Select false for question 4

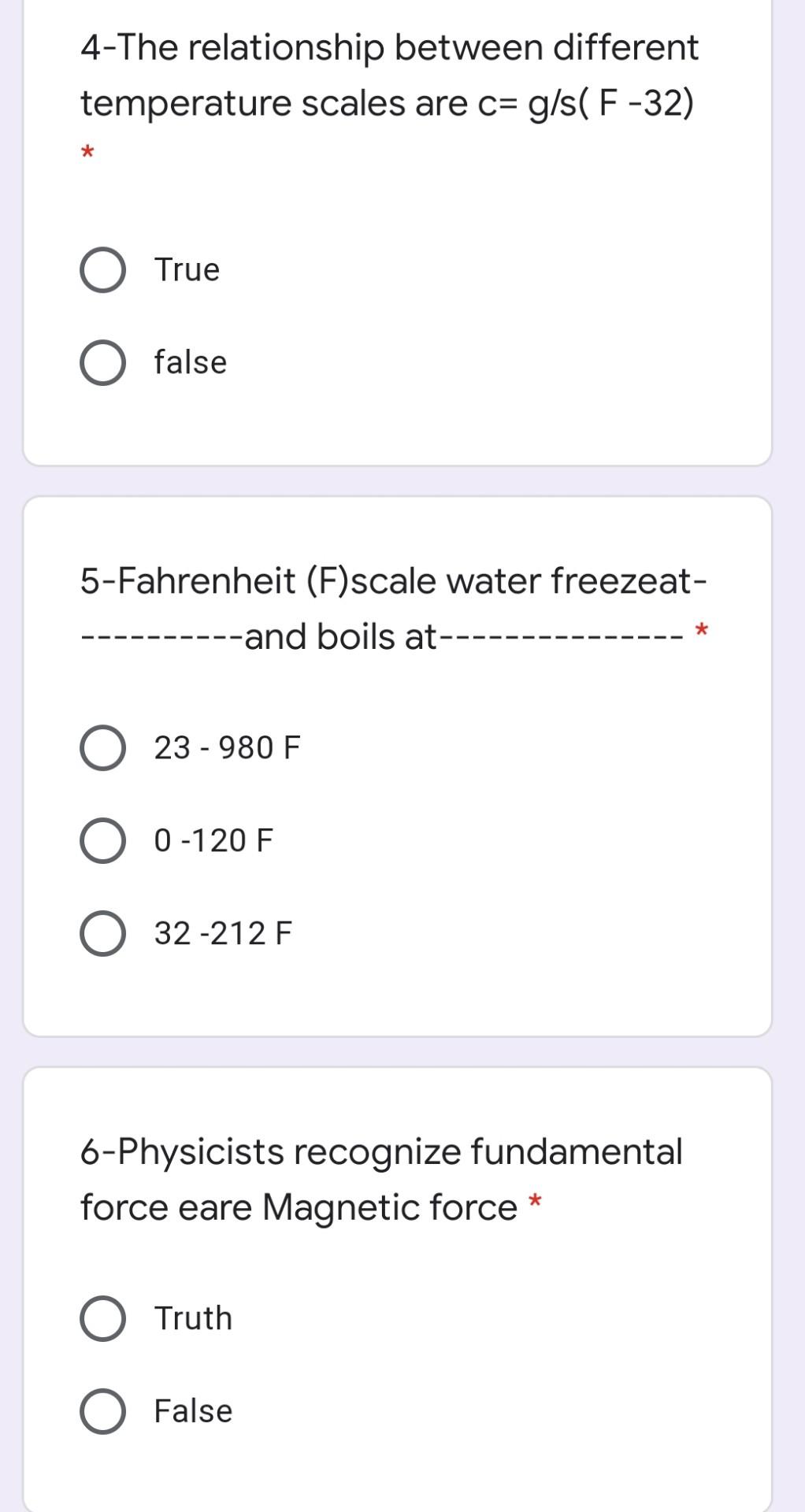coord(102,363)
